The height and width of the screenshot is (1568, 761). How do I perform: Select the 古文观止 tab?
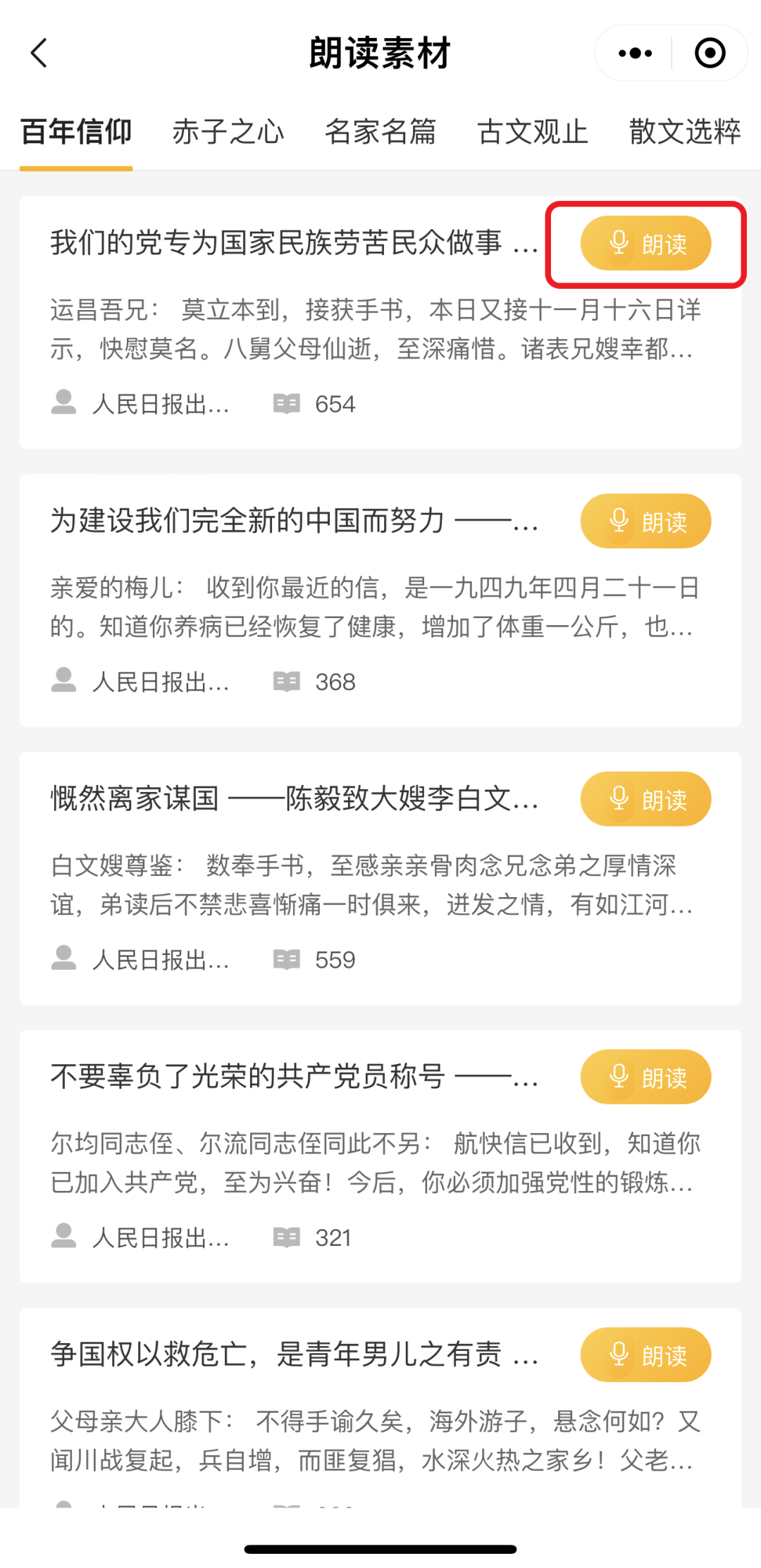click(x=533, y=132)
